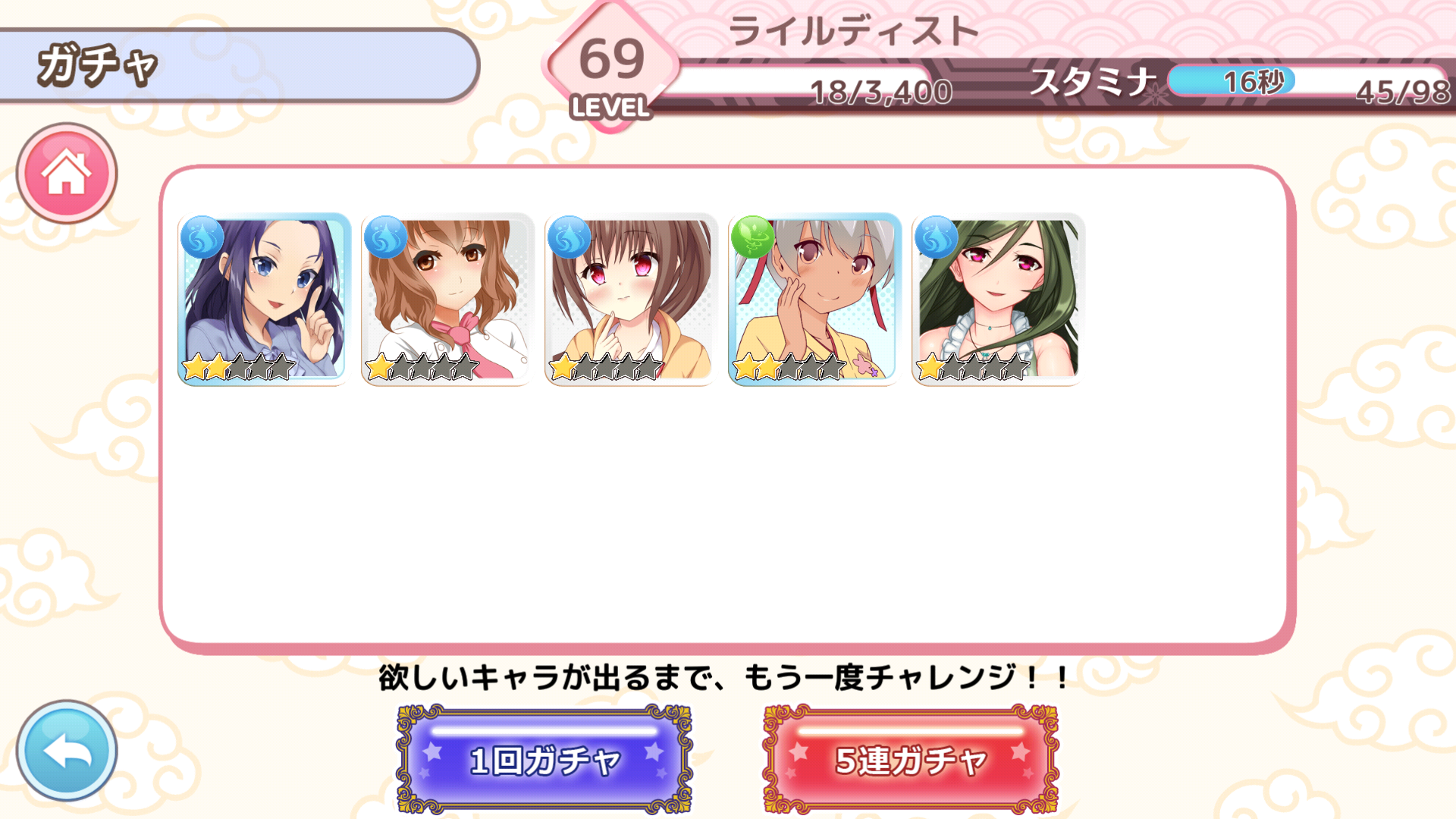Viewport: 1456px width, 819px height.
Task: Go to the home screen via the pink house icon
Action: pos(67,173)
